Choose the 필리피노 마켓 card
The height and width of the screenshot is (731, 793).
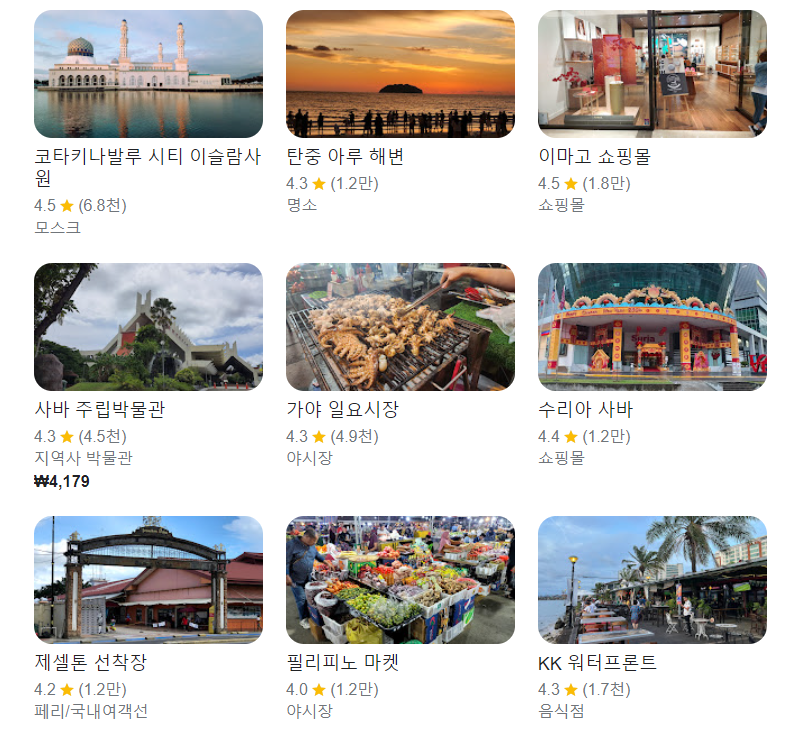pos(400,580)
